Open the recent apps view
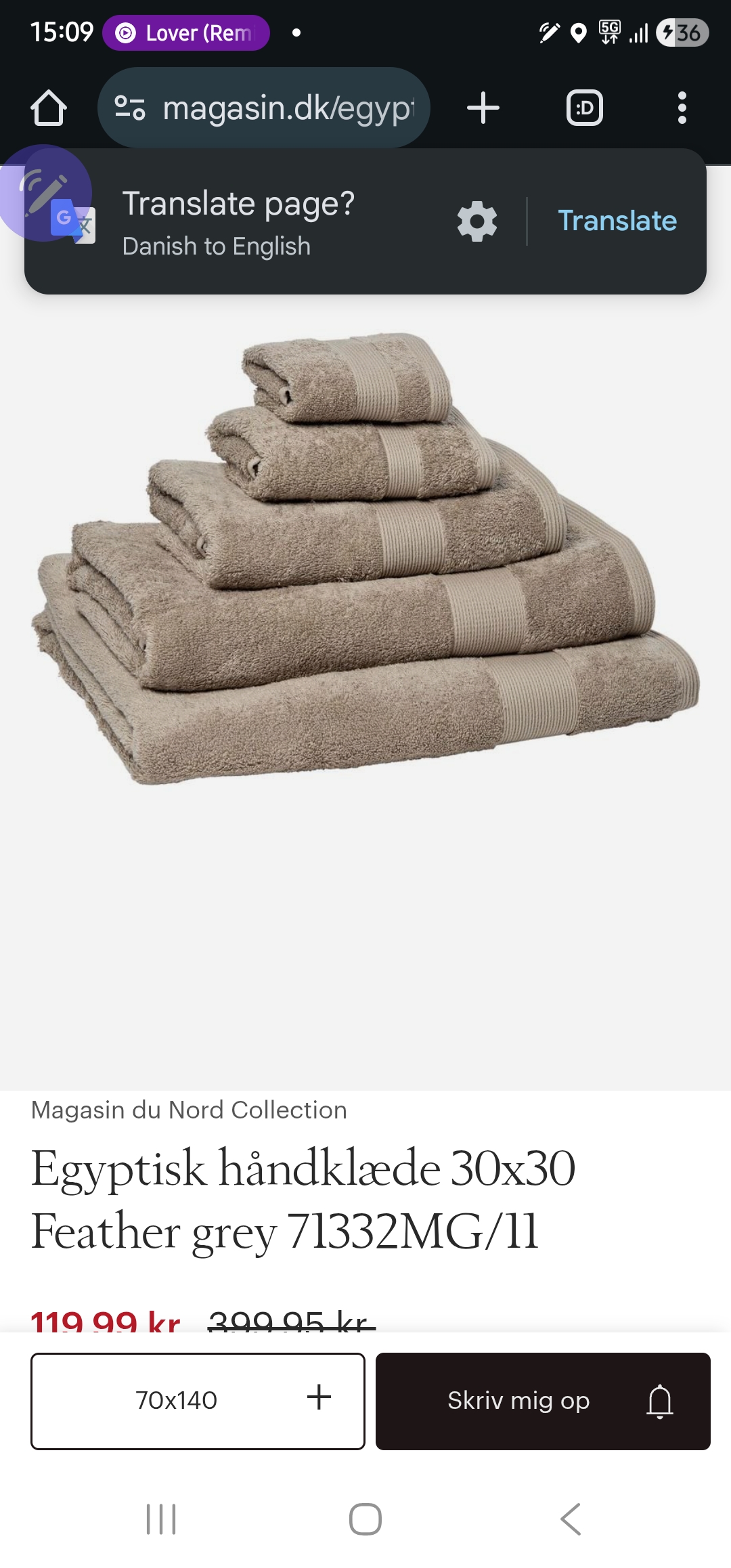 [161, 1519]
